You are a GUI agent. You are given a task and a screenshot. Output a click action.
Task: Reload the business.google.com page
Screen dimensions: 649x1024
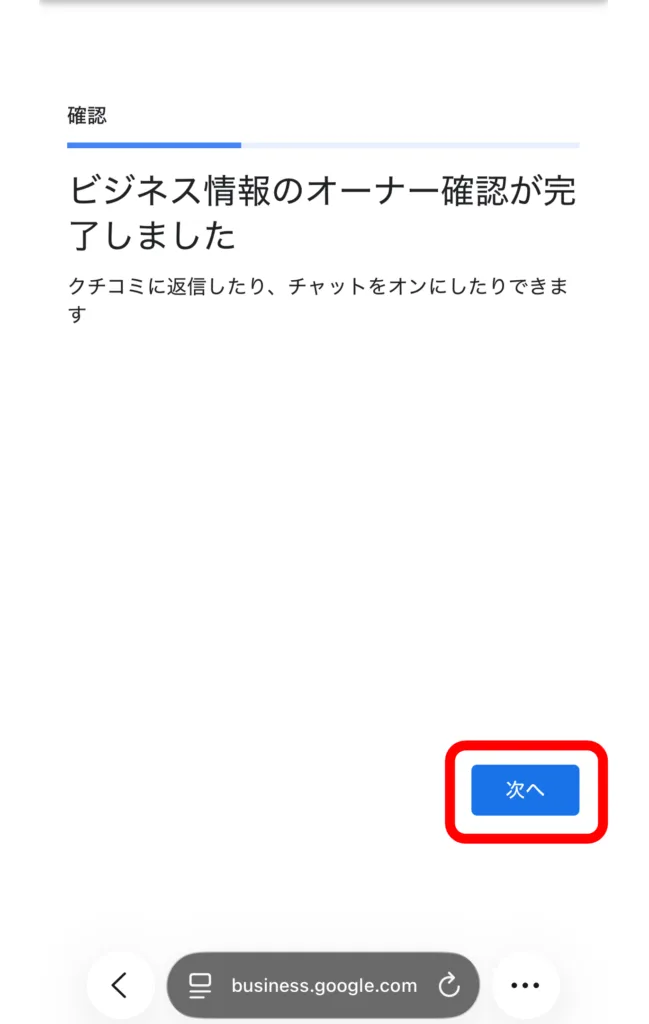449,985
